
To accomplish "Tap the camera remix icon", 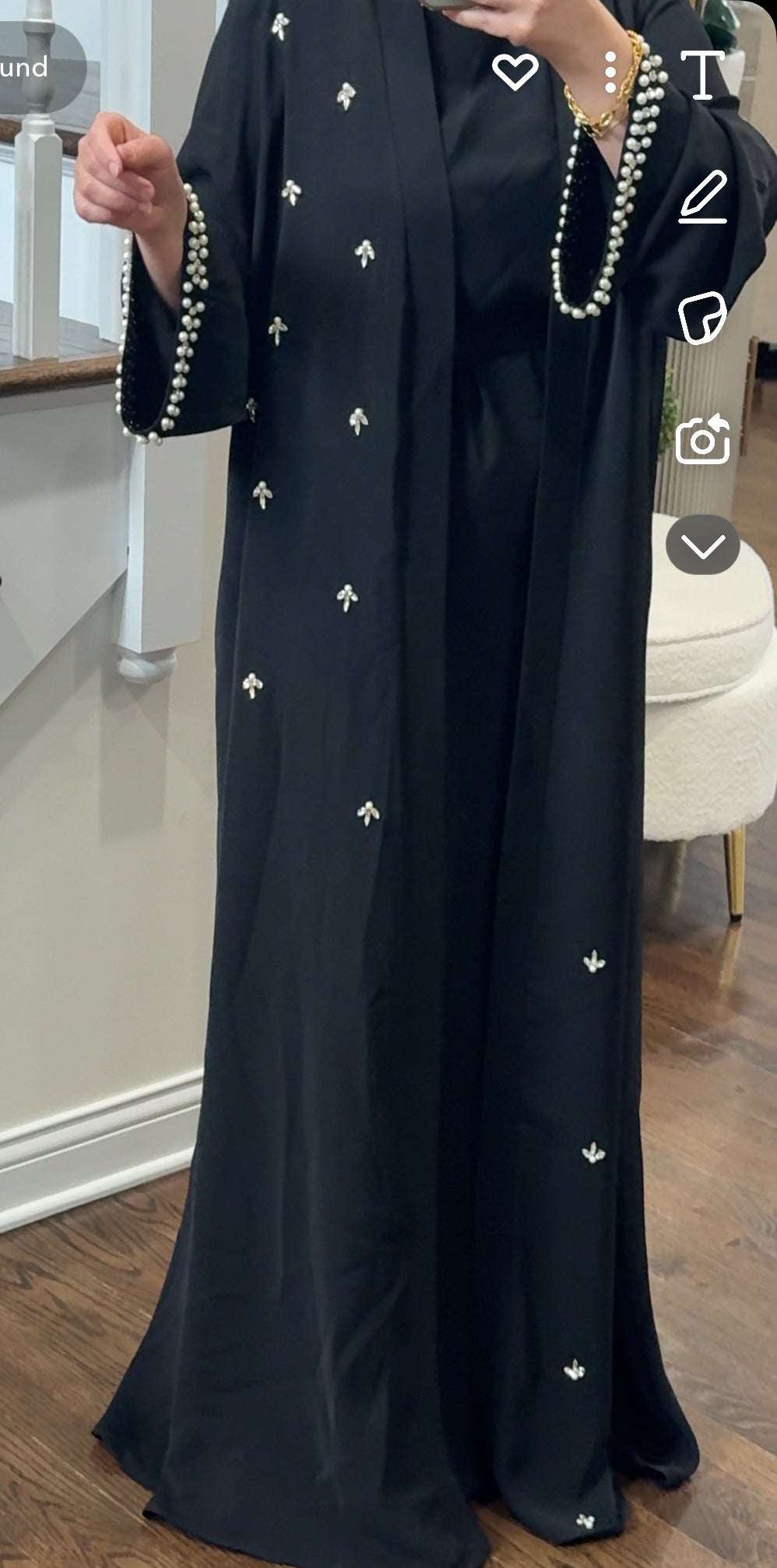I will click(x=703, y=439).
